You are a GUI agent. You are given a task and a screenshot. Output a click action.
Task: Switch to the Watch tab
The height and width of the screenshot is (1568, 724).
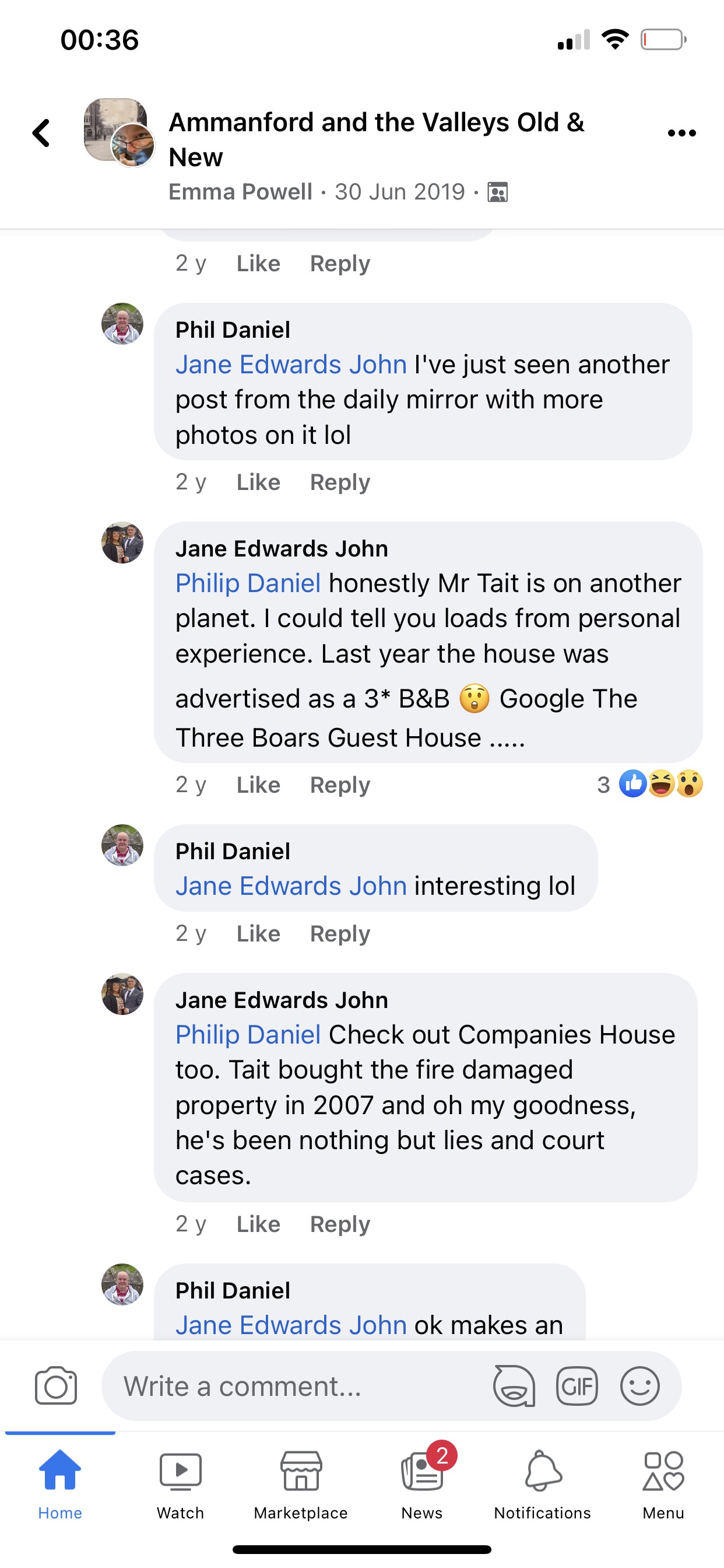coord(180,1484)
